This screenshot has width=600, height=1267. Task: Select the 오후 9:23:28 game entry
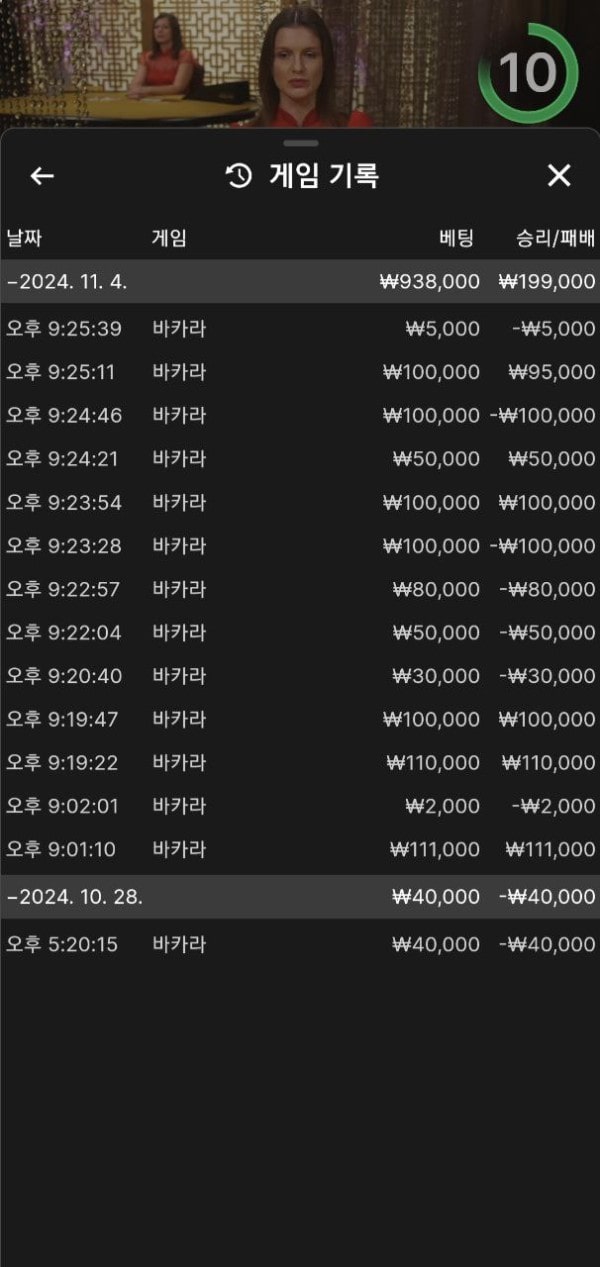(x=300, y=546)
